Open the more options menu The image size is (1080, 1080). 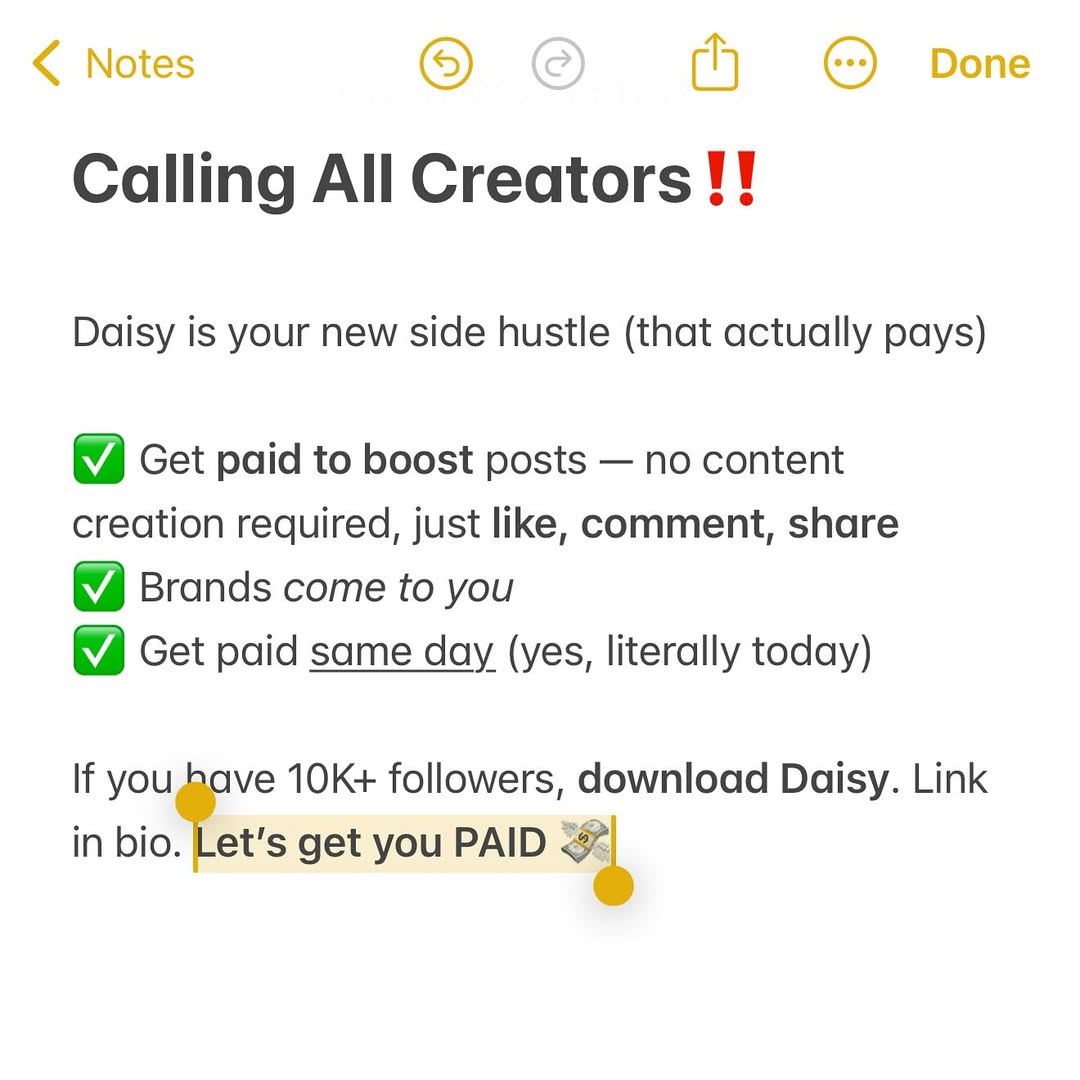tap(850, 63)
